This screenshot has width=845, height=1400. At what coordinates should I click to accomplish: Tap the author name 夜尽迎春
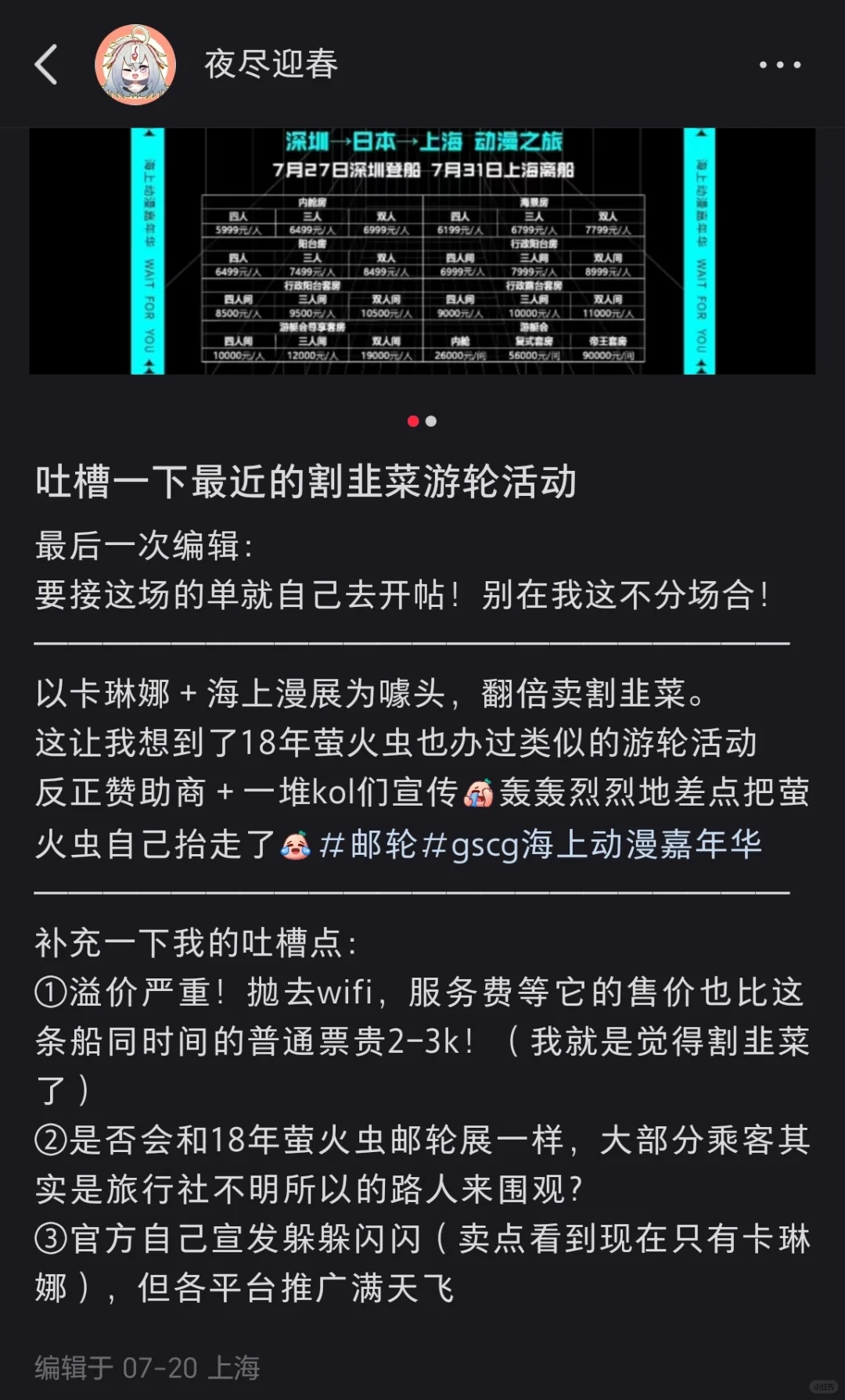pos(271,64)
